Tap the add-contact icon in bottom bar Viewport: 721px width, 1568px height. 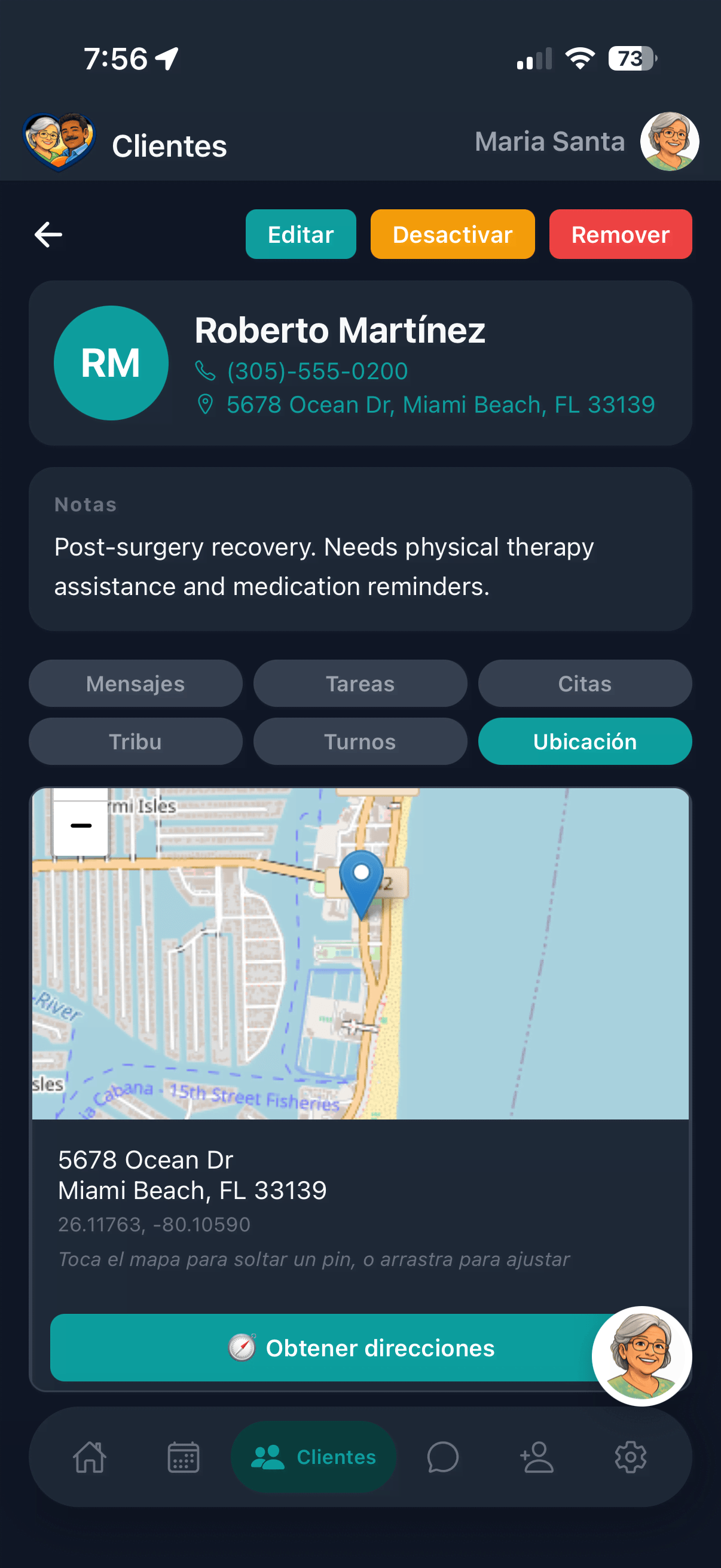536,1457
